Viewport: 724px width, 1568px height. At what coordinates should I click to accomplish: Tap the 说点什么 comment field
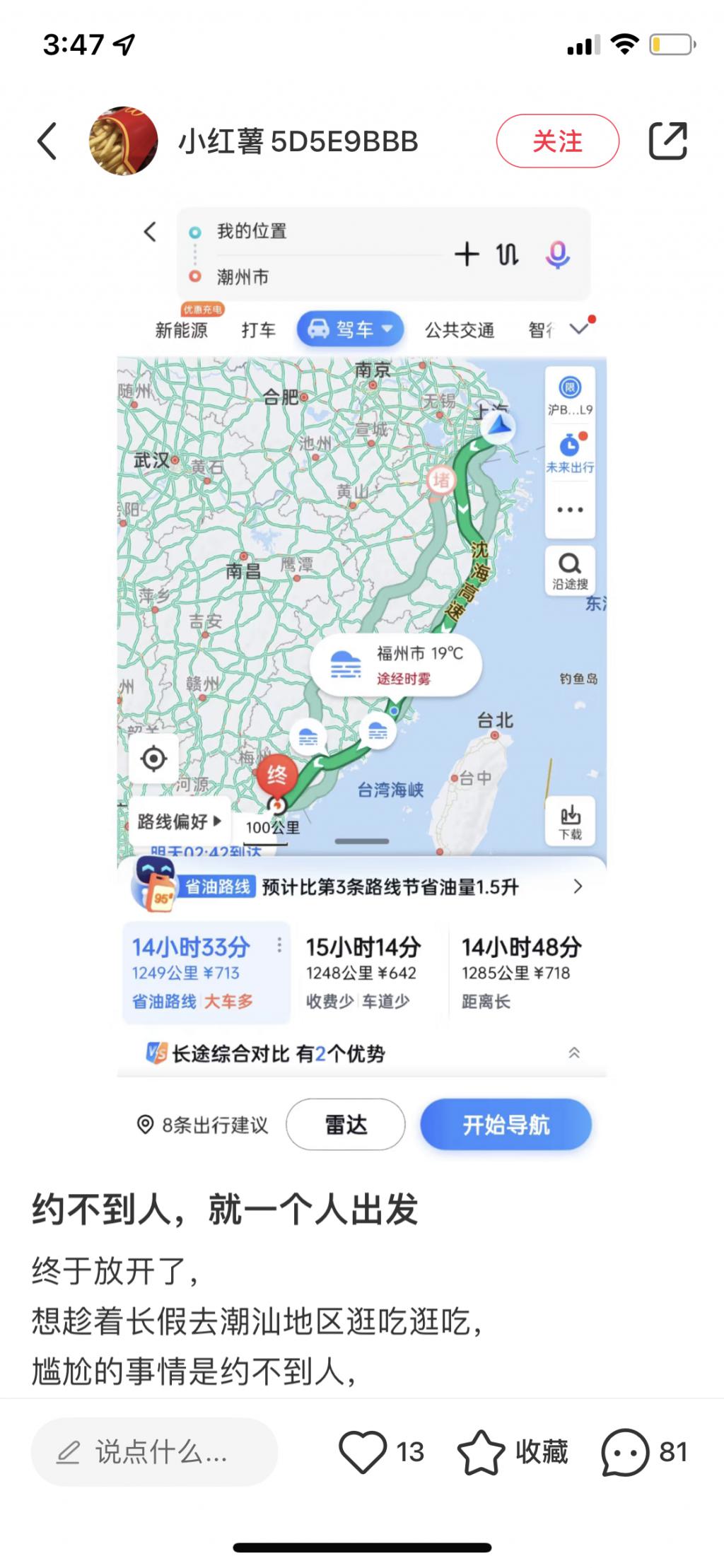tap(154, 1452)
